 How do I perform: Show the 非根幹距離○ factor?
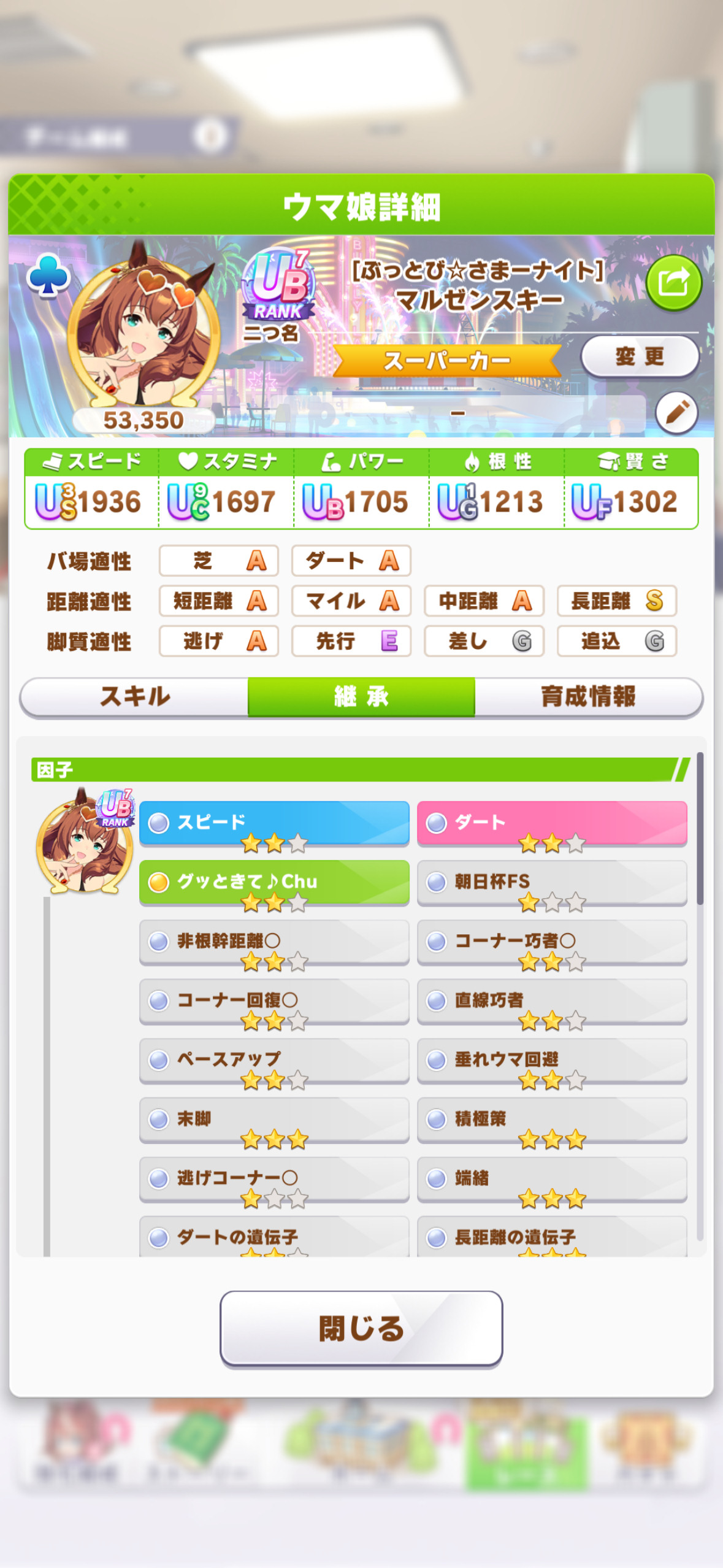coord(274,942)
